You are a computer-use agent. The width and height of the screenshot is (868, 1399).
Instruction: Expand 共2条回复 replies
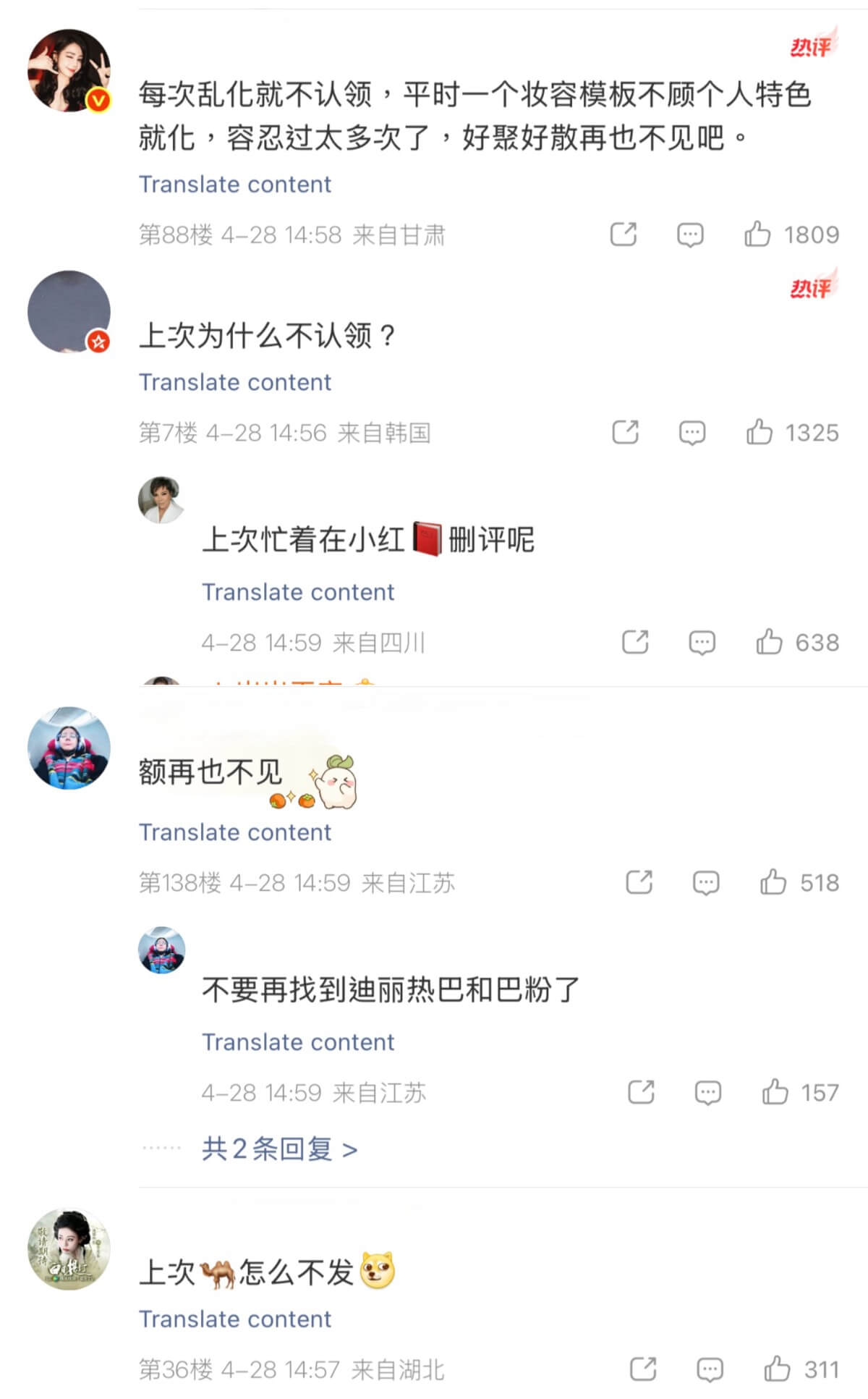[x=279, y=1149]
